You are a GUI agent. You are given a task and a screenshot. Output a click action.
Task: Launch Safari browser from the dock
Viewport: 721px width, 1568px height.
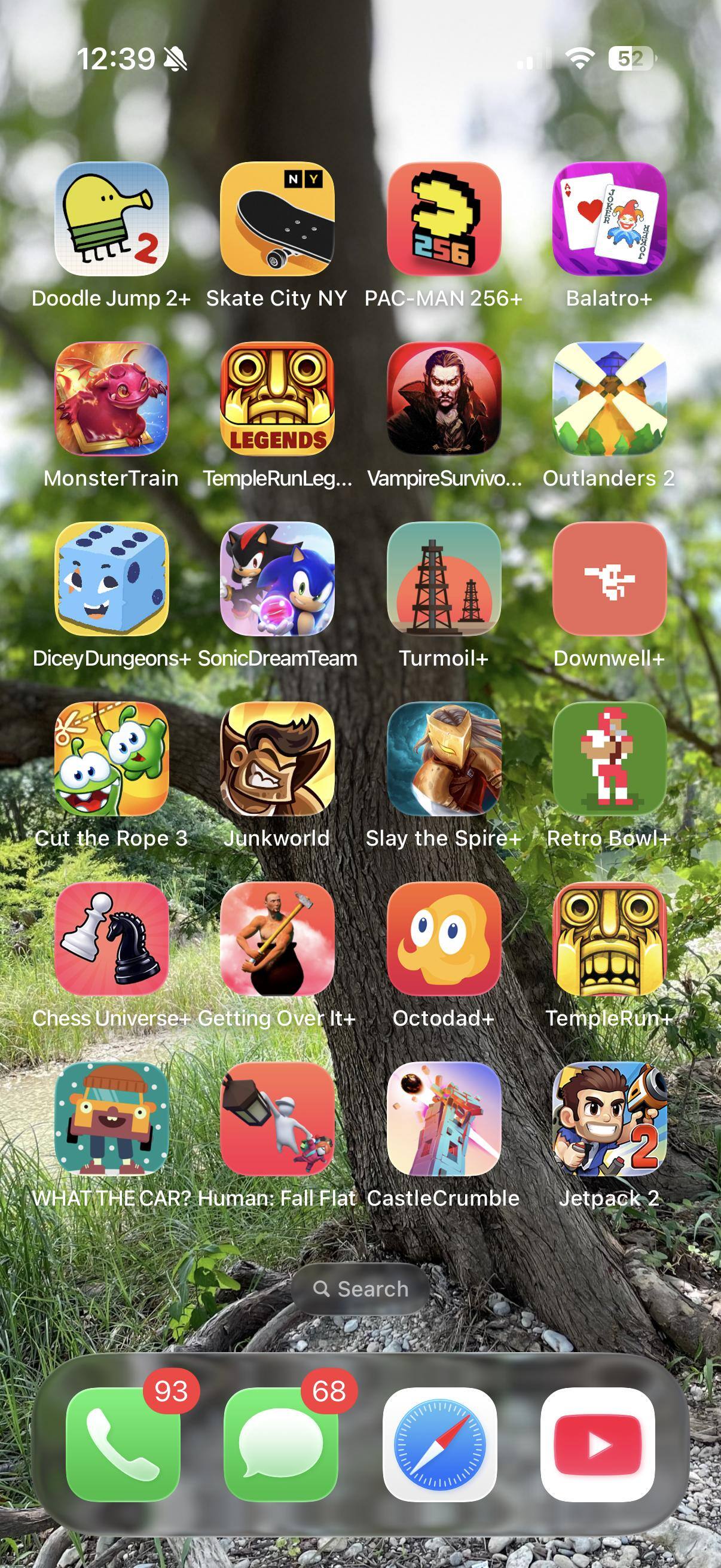point(439,1444)
